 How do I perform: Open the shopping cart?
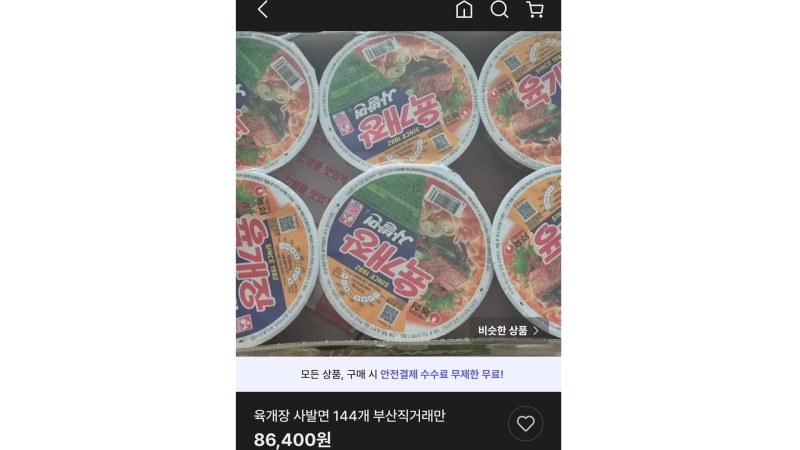(535, 10)
